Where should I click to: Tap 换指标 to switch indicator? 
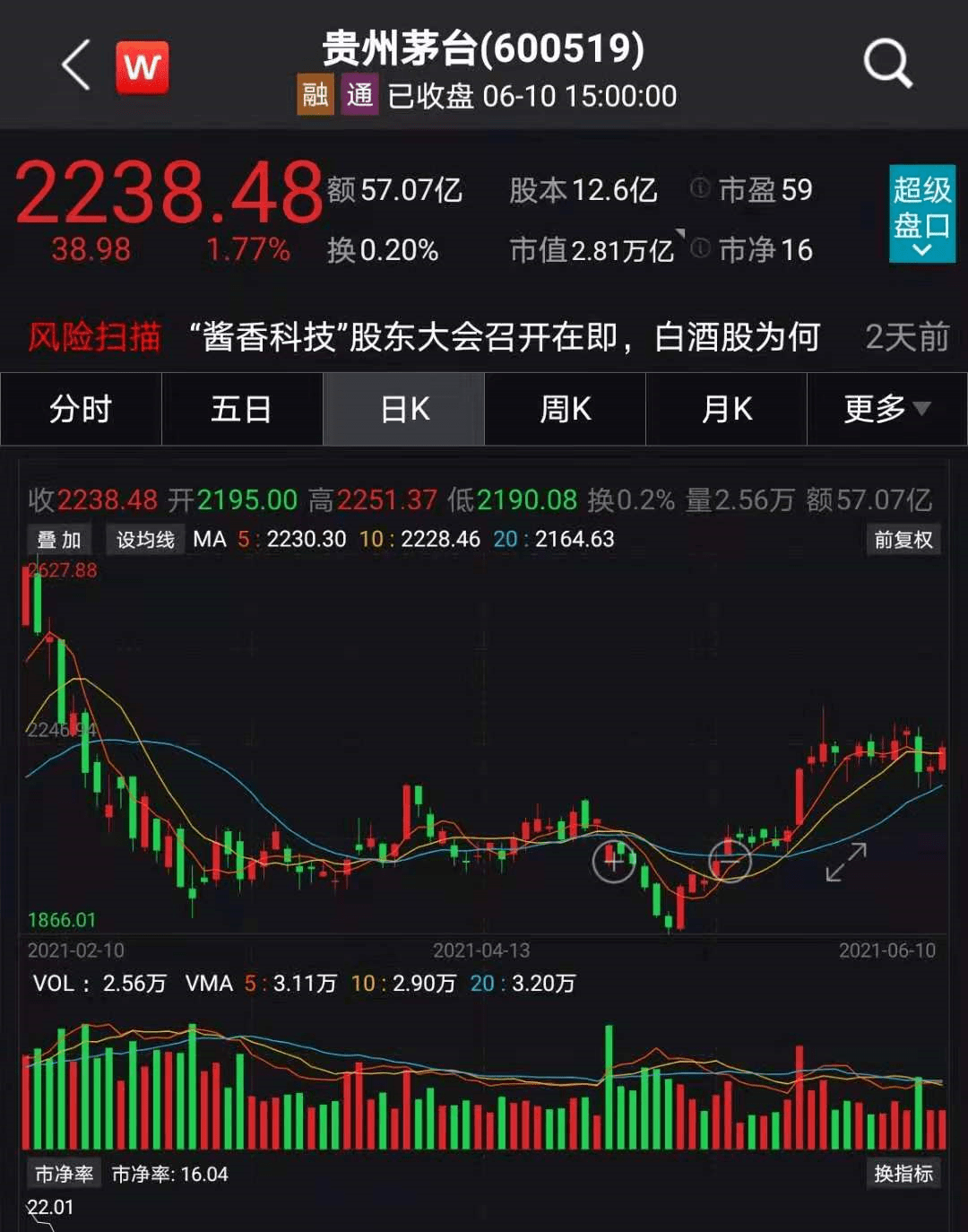click(903, 1174)
